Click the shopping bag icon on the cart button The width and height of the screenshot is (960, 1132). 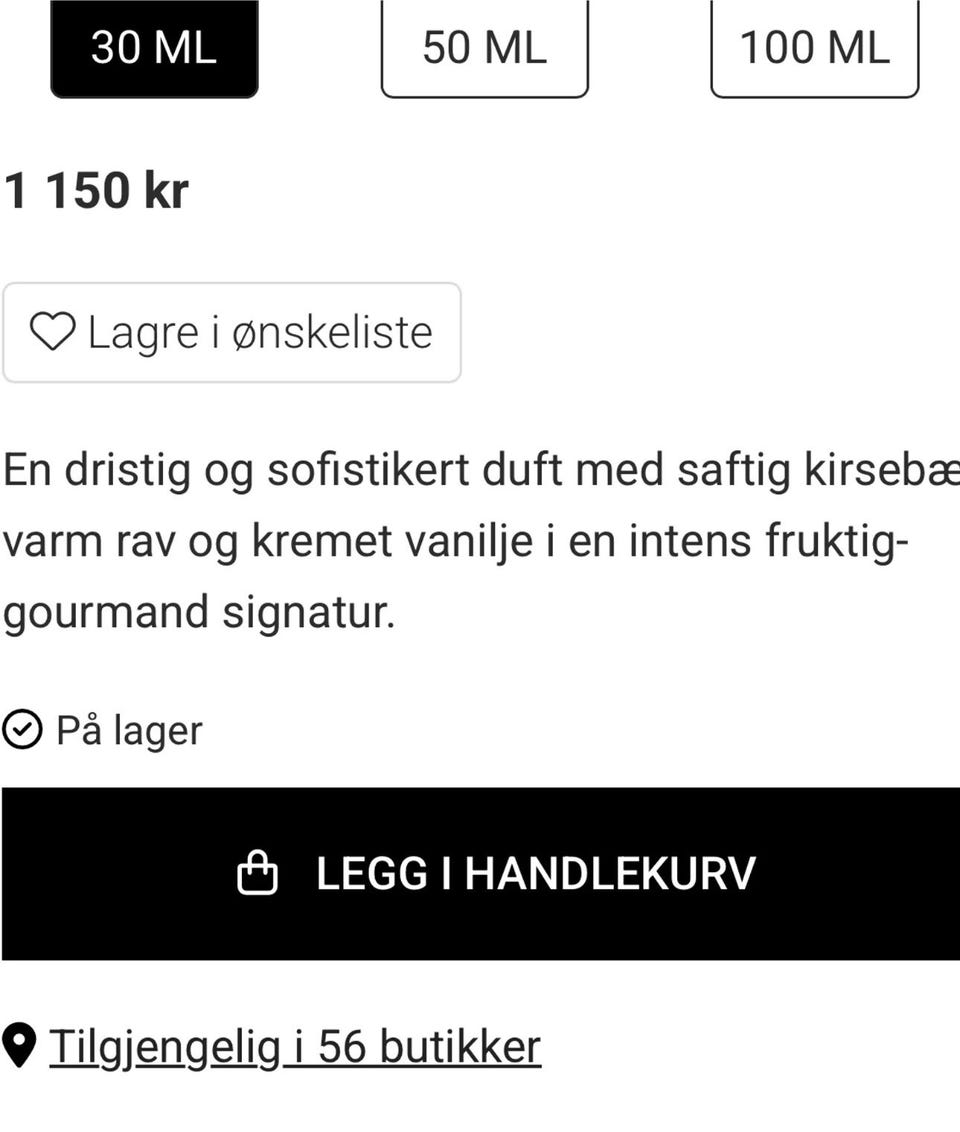(260, 871)
